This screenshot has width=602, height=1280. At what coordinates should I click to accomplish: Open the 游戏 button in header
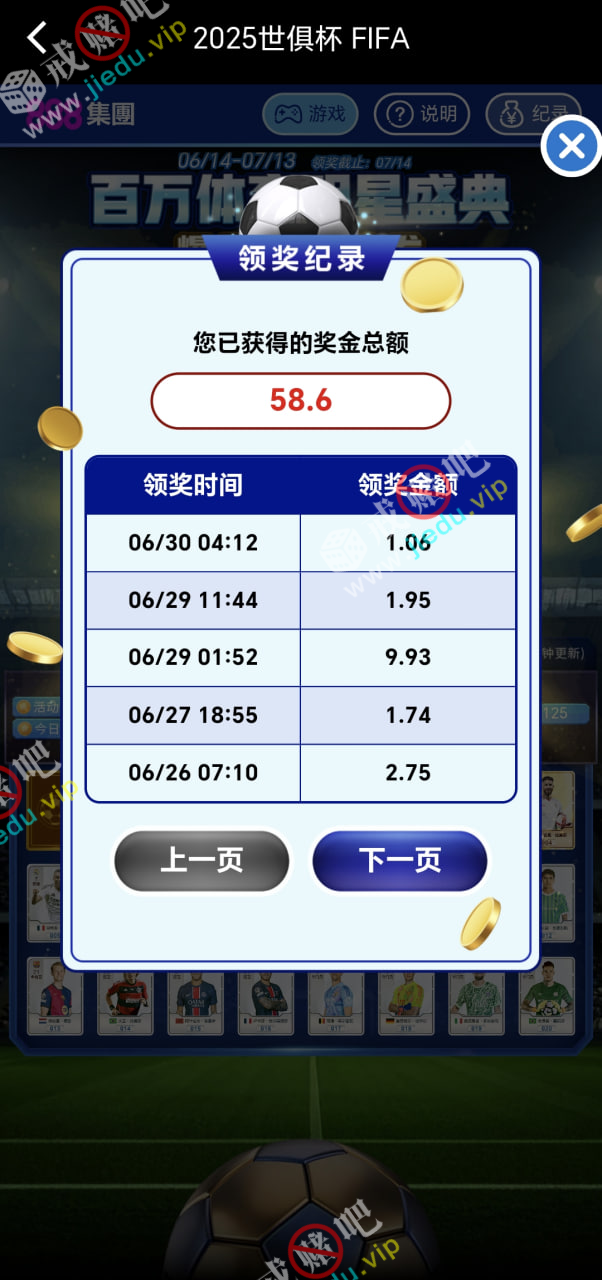tap(310, 114)
